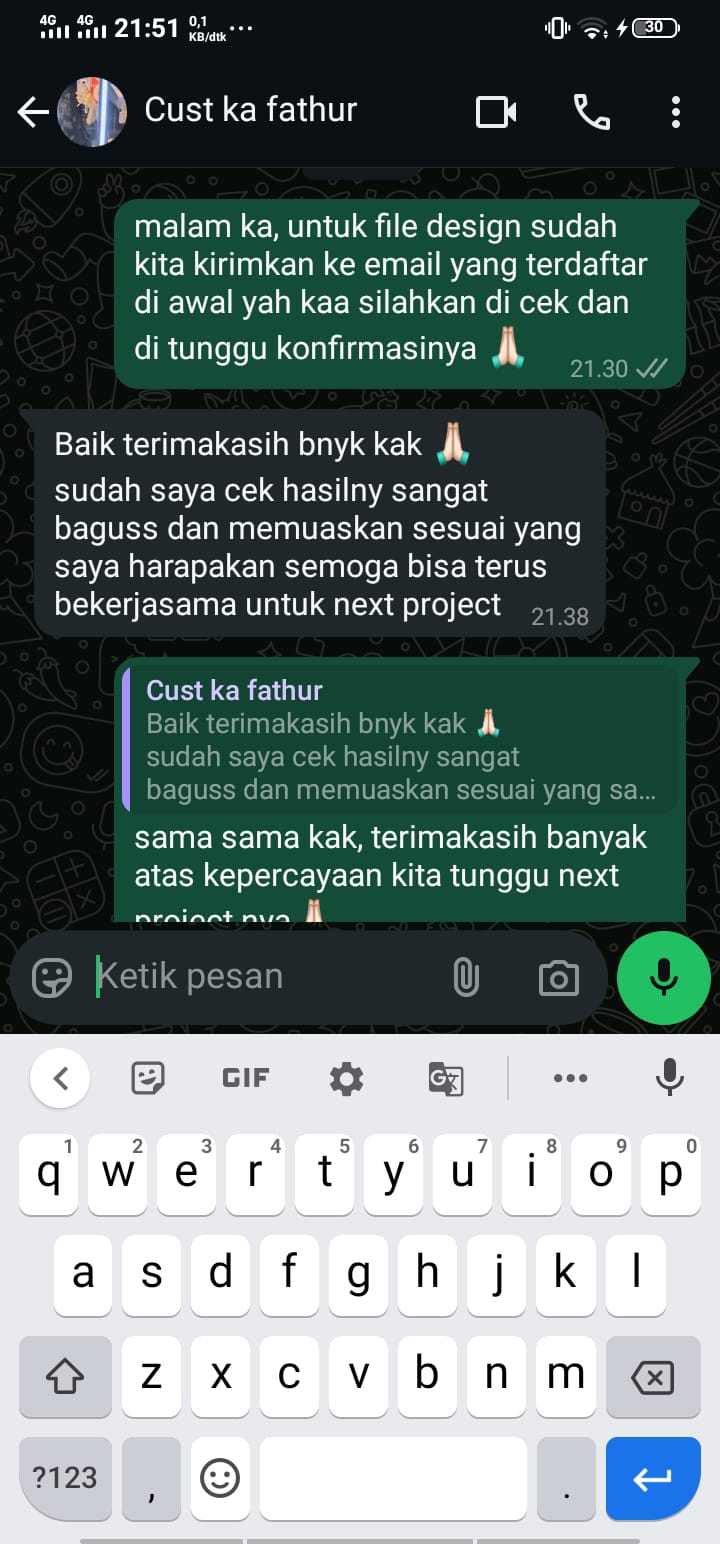The height and width of the screenshot is (1544, 720).
Task: Show more keyboard toolbar options
Action: [570, 1078]
